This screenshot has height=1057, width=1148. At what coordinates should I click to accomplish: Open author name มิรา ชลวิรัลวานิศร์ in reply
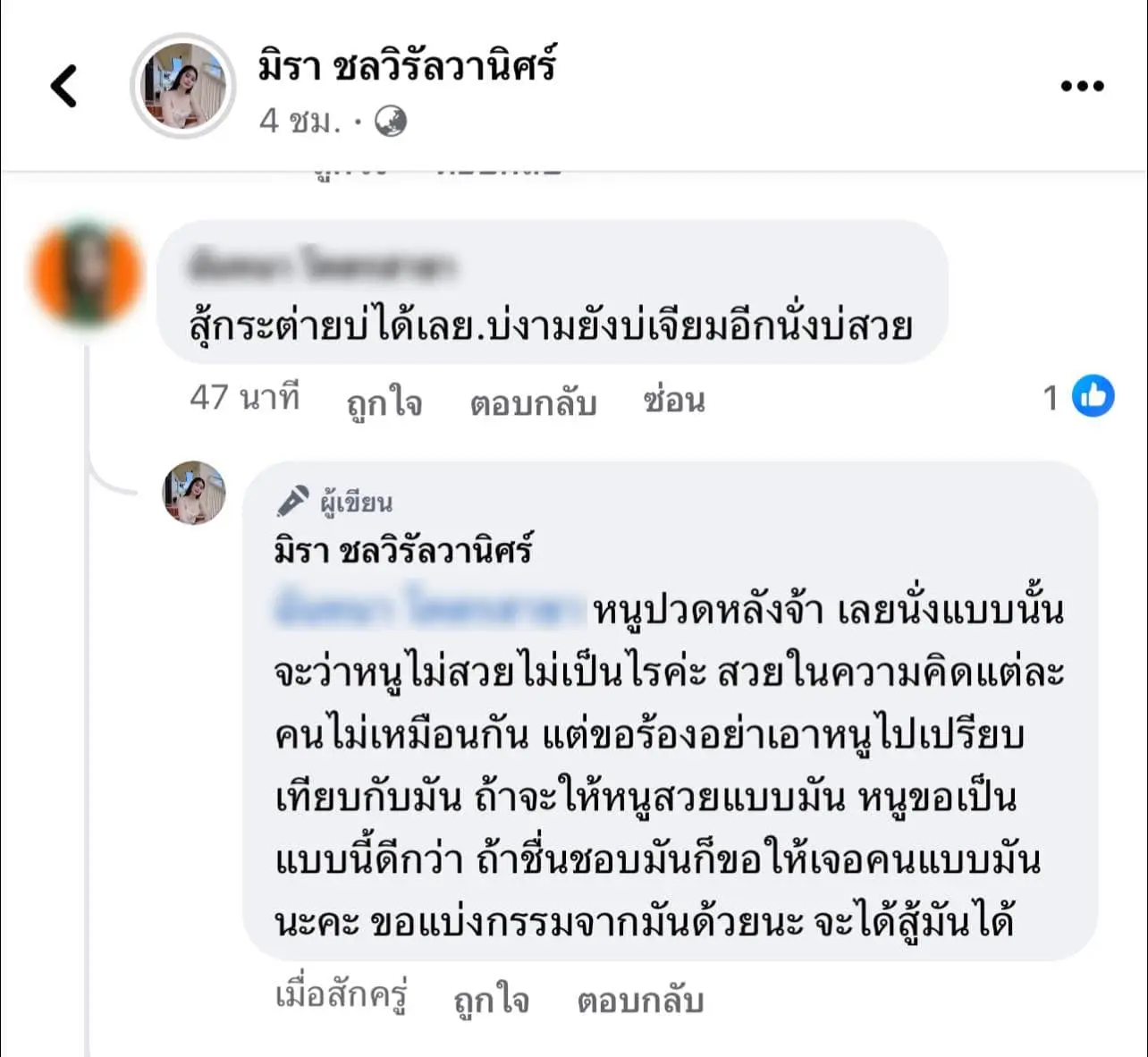pos(403,550)
